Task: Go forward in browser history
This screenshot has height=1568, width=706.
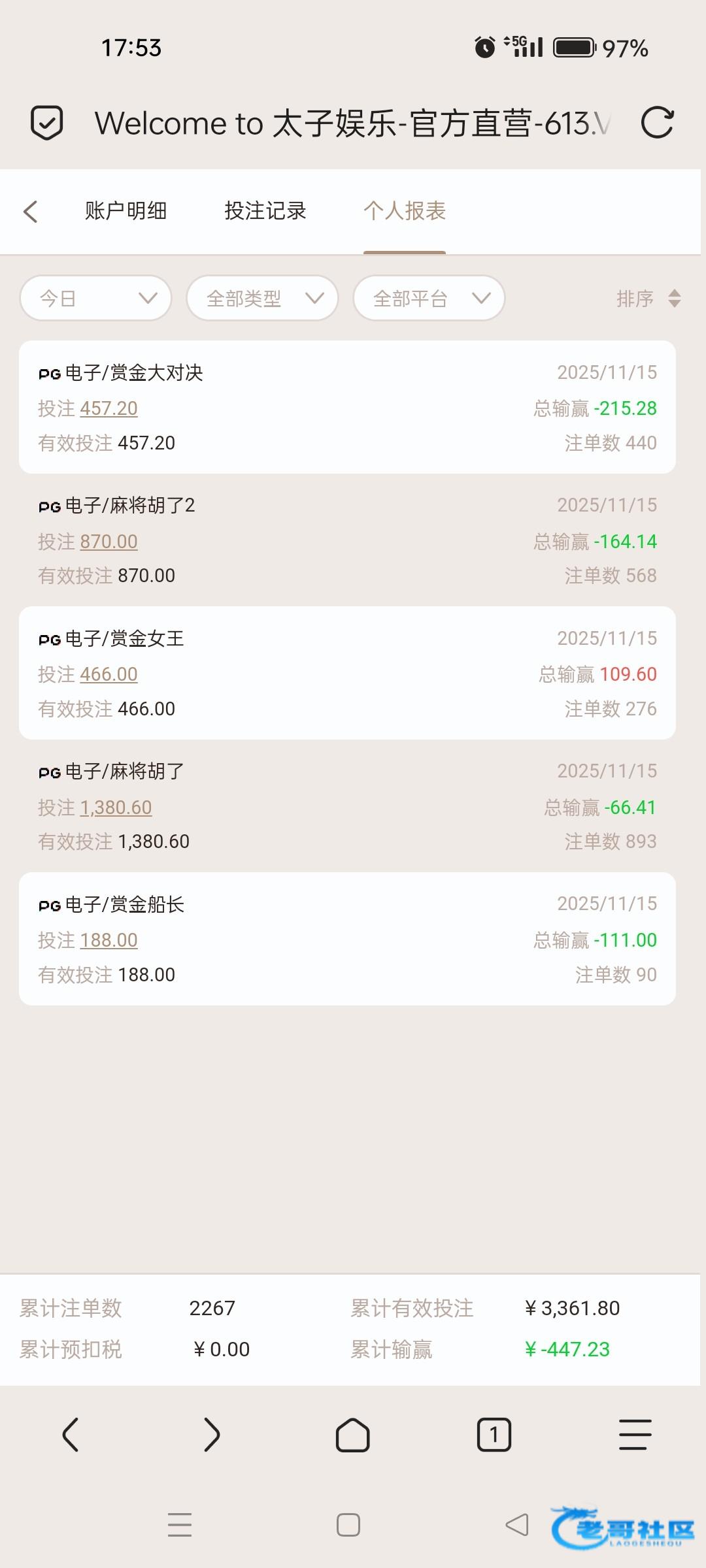Action: [x=212, y=1435]
